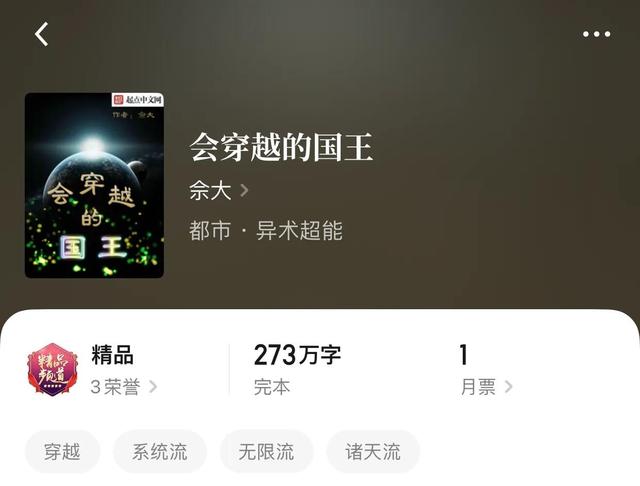This screenshot has height=486, width=640.
Task: View the book cover image
Action: 94,185
